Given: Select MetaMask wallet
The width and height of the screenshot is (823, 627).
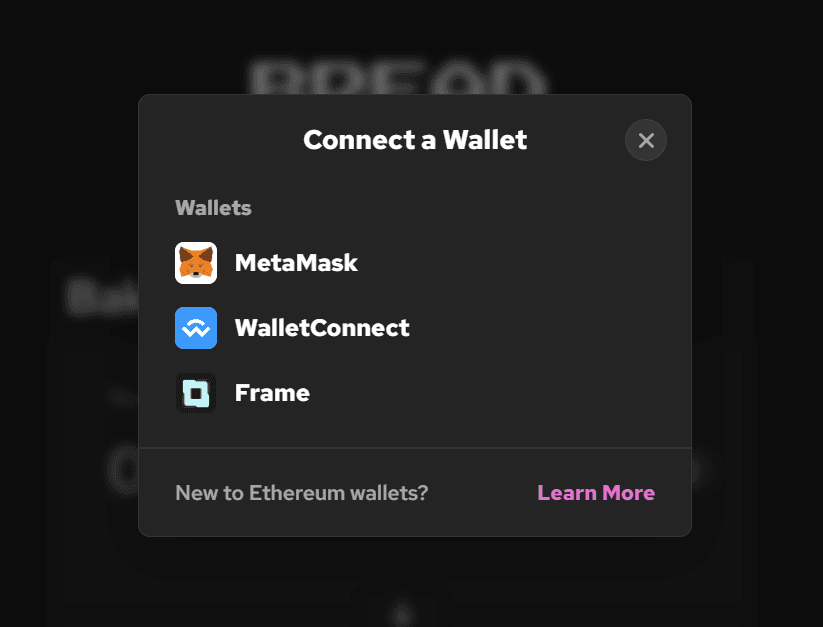Looking at the screenshot, I should [x=295, y=264].
